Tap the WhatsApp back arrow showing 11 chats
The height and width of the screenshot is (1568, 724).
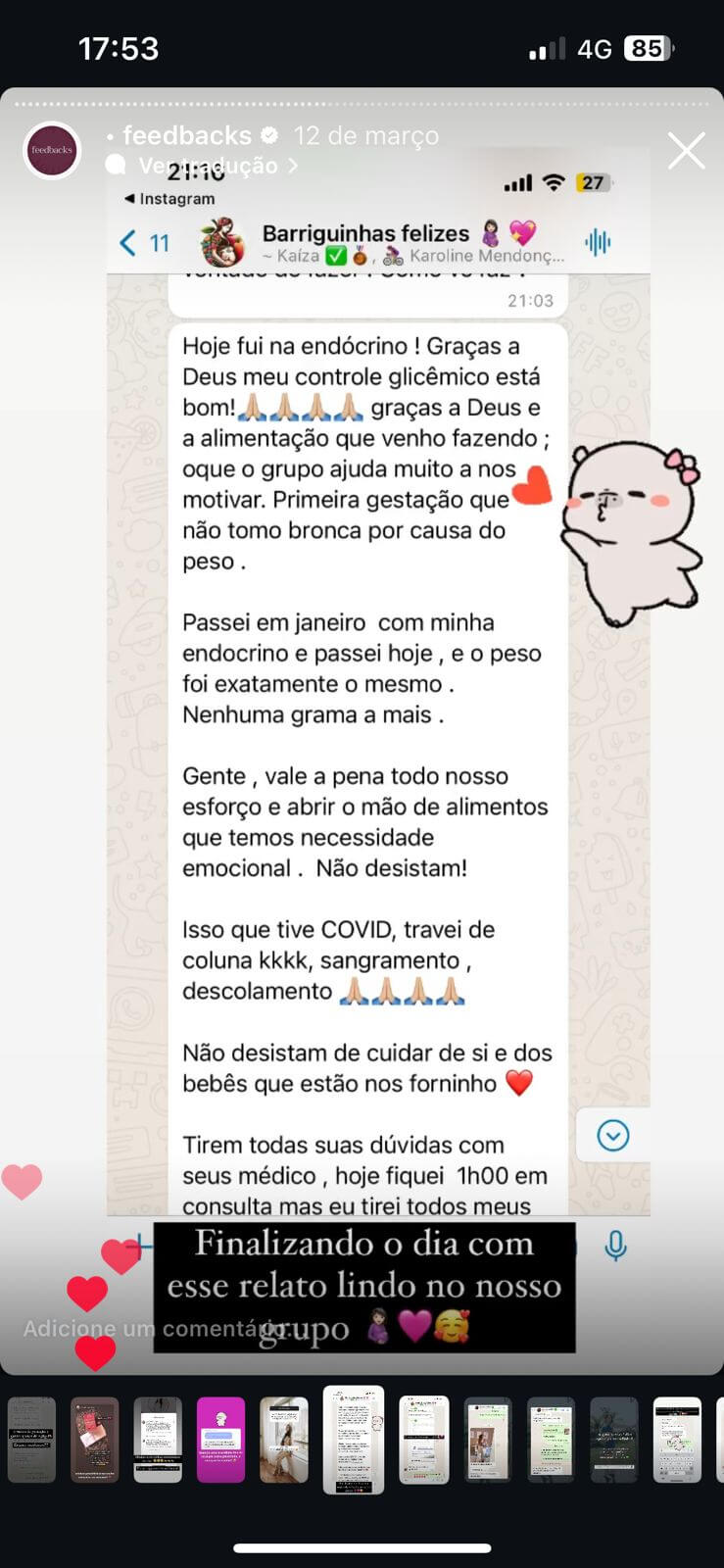[x=136, y=241]
